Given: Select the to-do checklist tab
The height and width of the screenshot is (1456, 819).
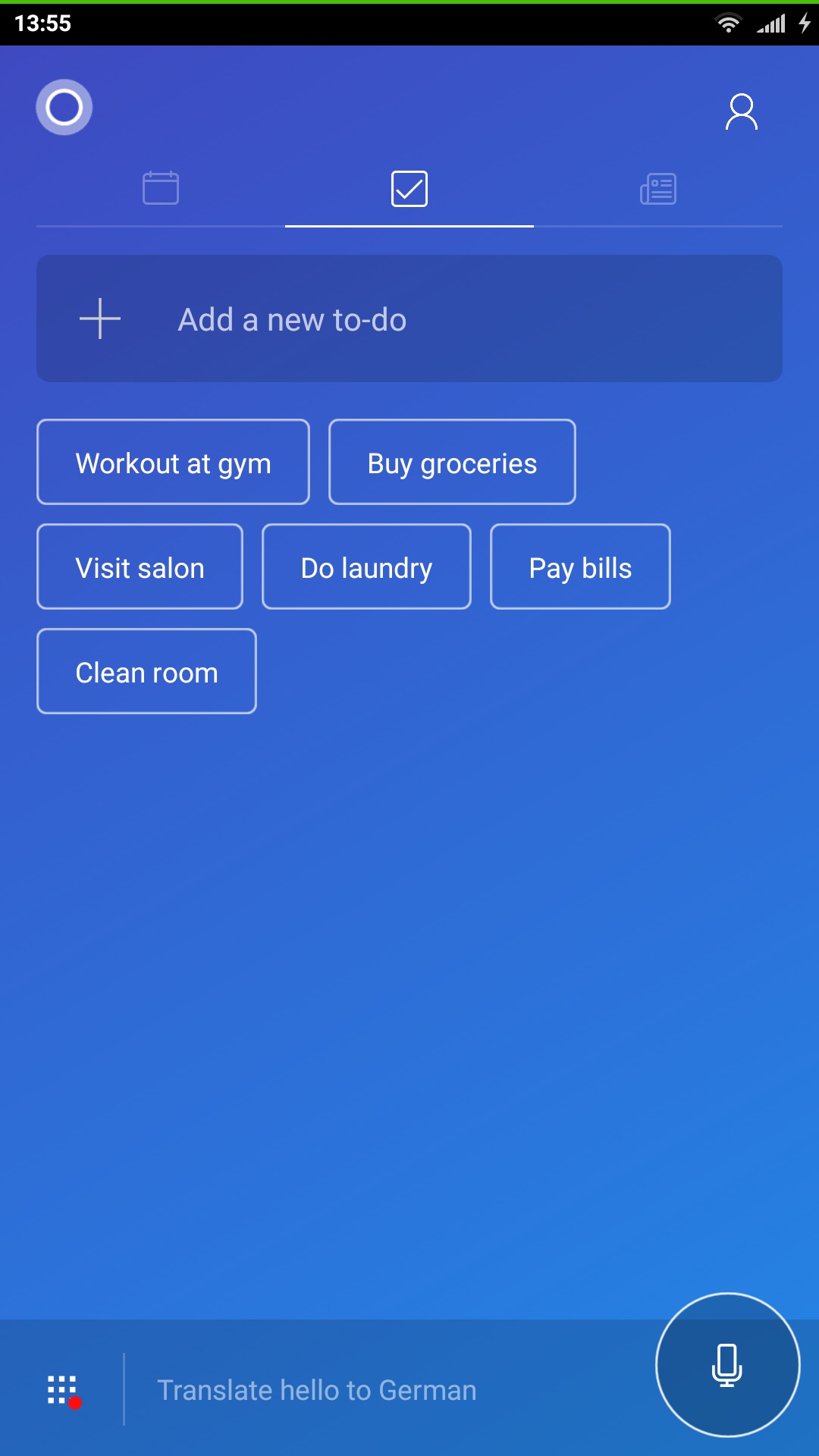Looking at the screenshot, I should 409,189.
